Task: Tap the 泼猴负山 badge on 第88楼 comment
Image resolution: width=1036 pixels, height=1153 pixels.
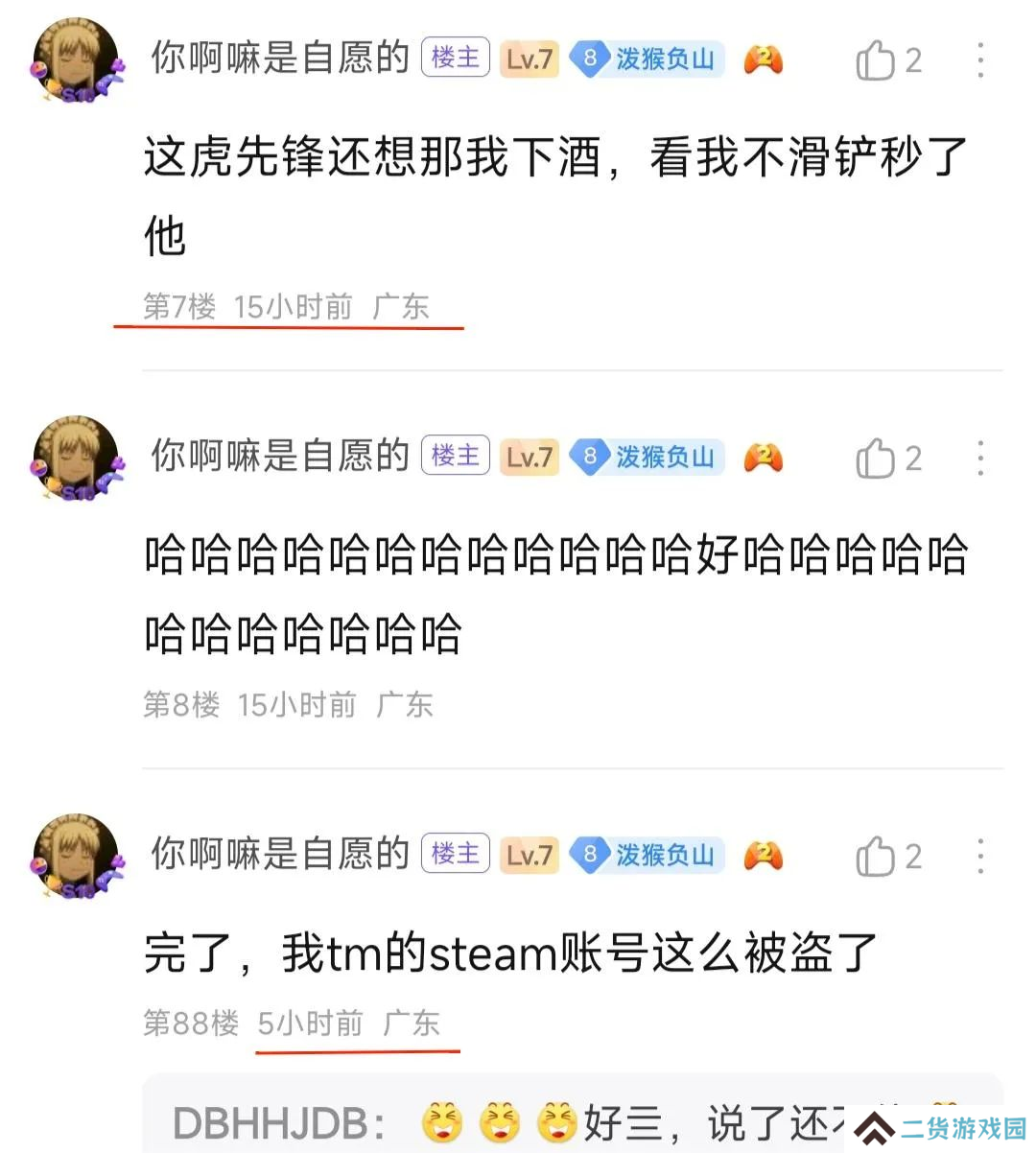Action: [647, 855]
